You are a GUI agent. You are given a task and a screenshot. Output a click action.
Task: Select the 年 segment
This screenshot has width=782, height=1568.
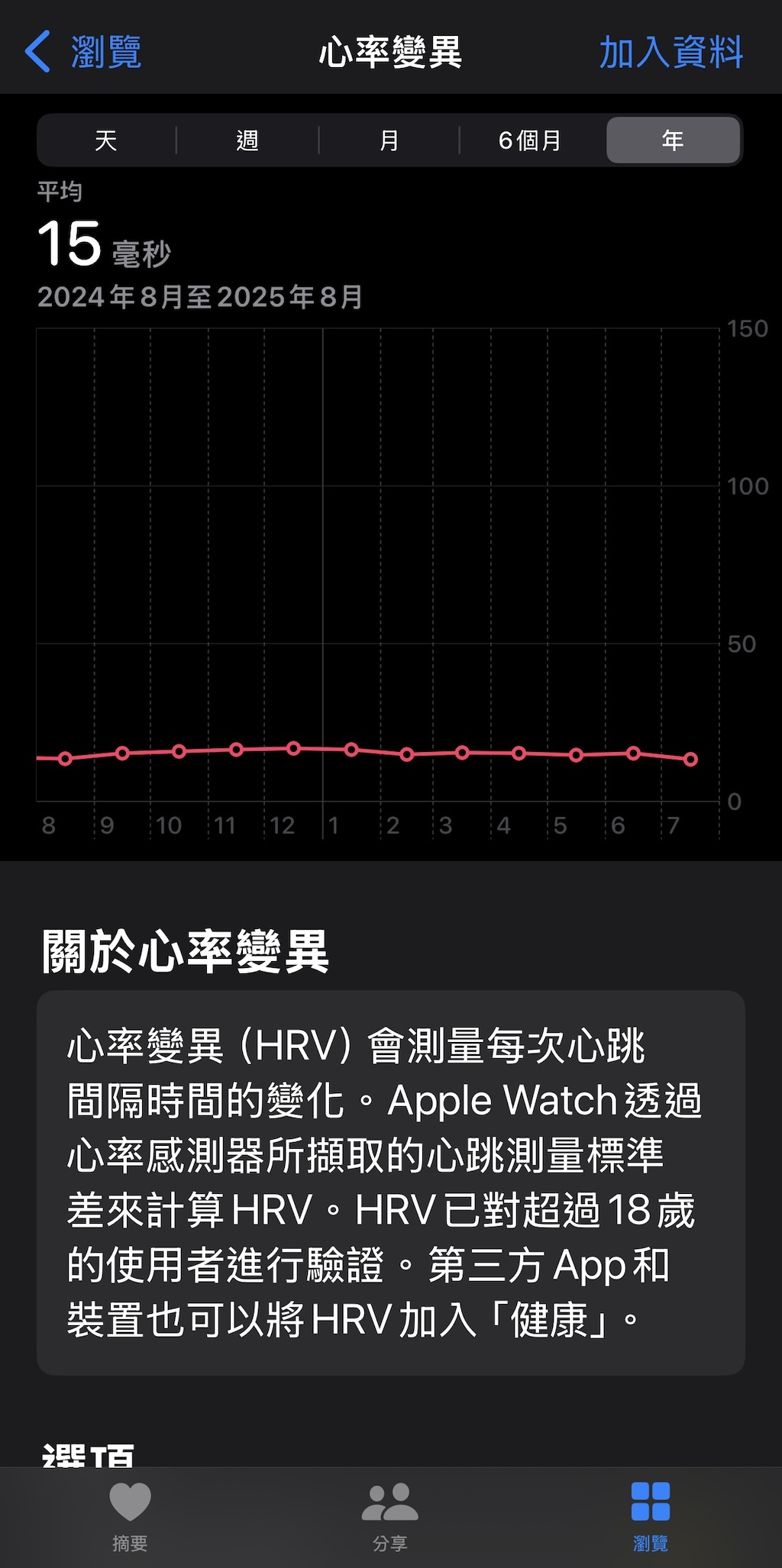tap(673, 140)
